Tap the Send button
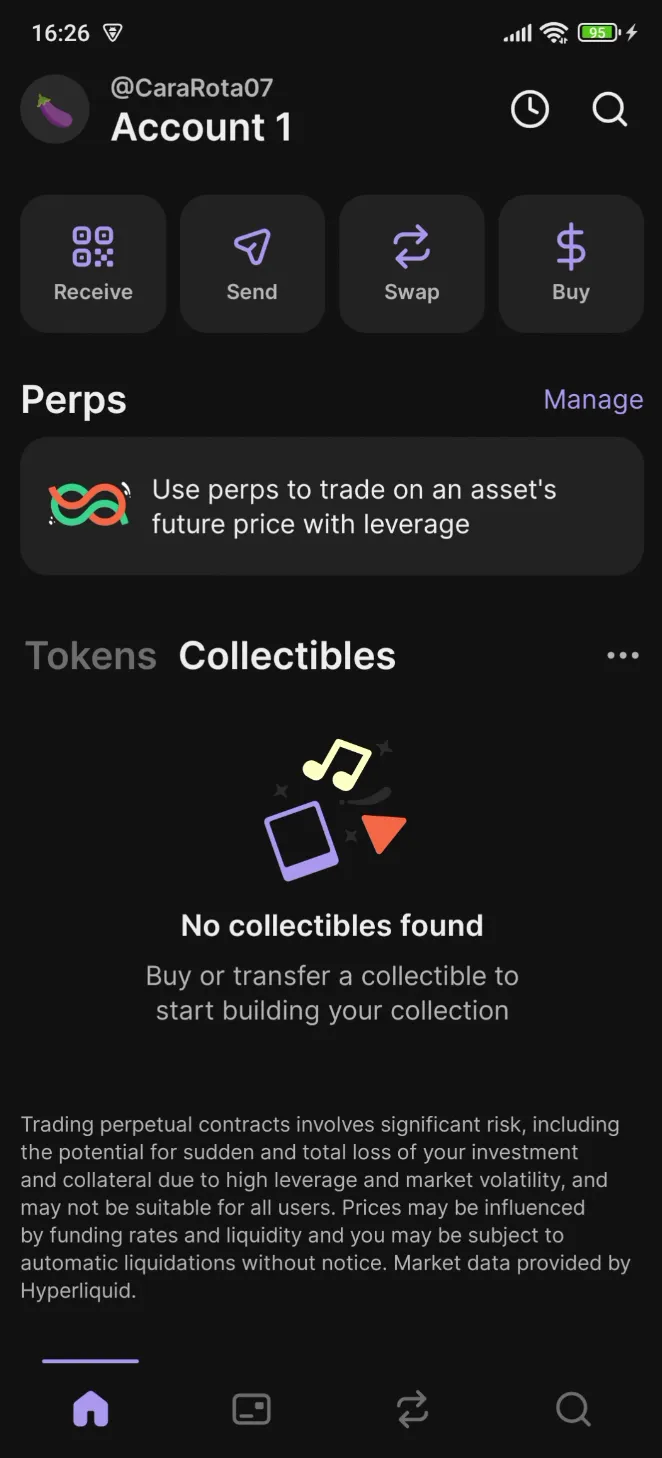 pos(252,264)
